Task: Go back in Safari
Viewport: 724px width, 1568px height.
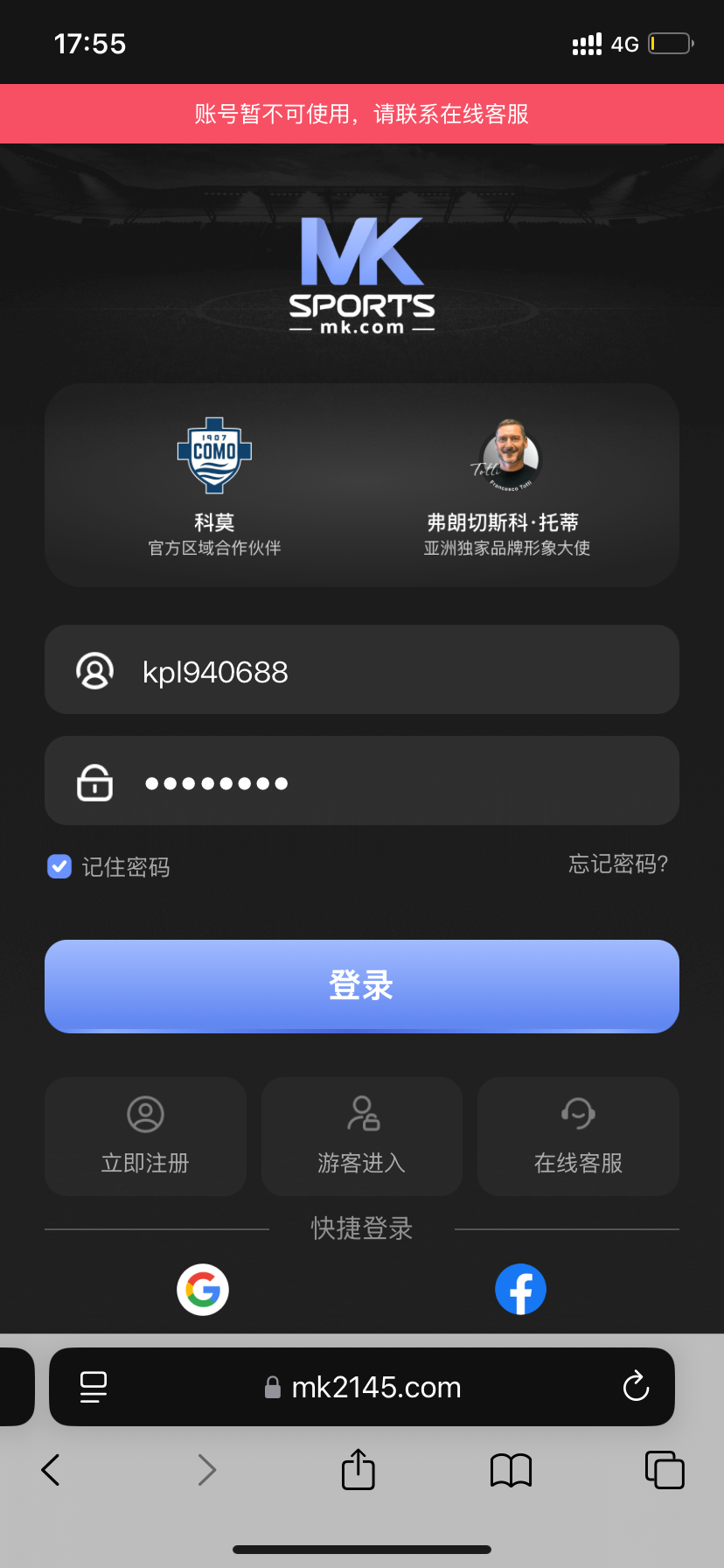Action: 51,1470
